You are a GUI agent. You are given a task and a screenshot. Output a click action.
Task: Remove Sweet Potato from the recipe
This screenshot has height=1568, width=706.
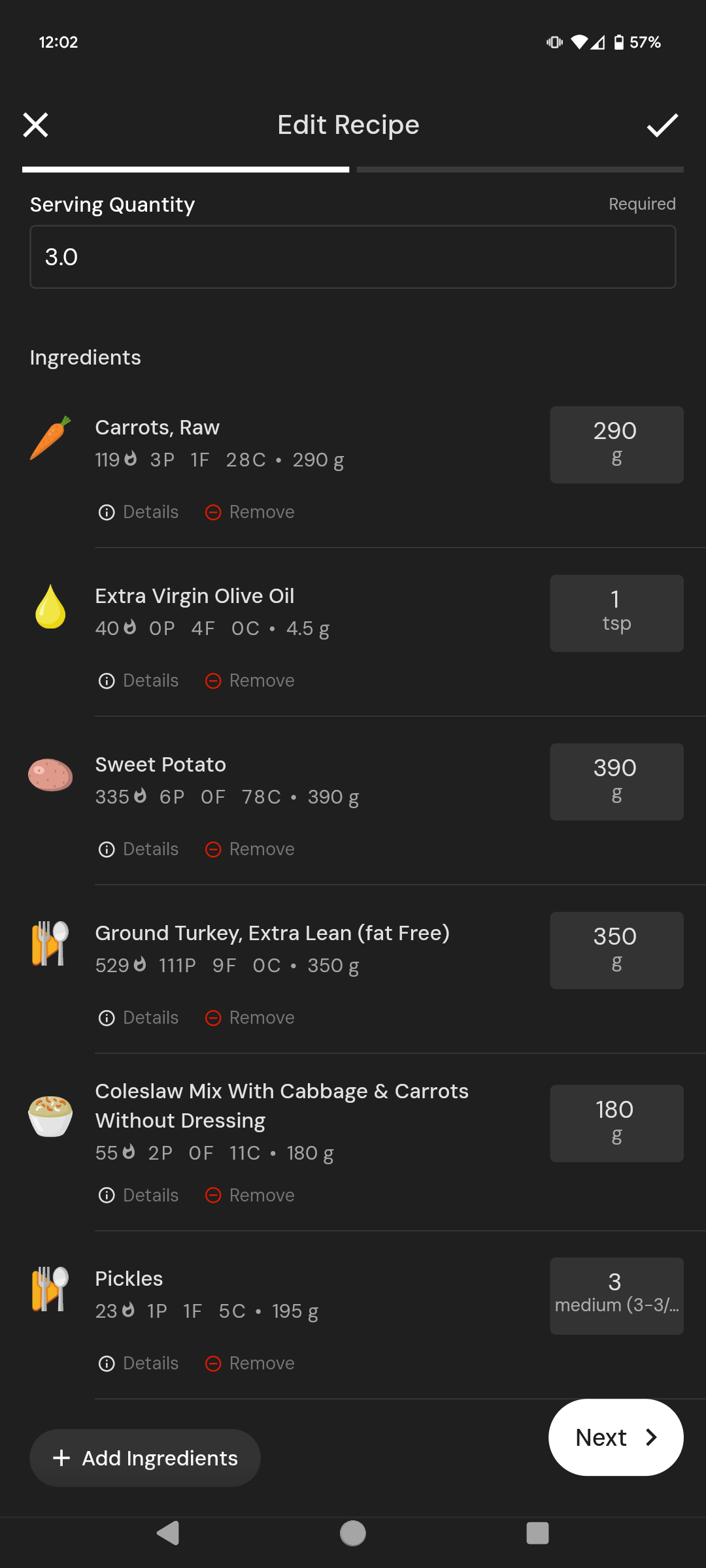(250, 849)
